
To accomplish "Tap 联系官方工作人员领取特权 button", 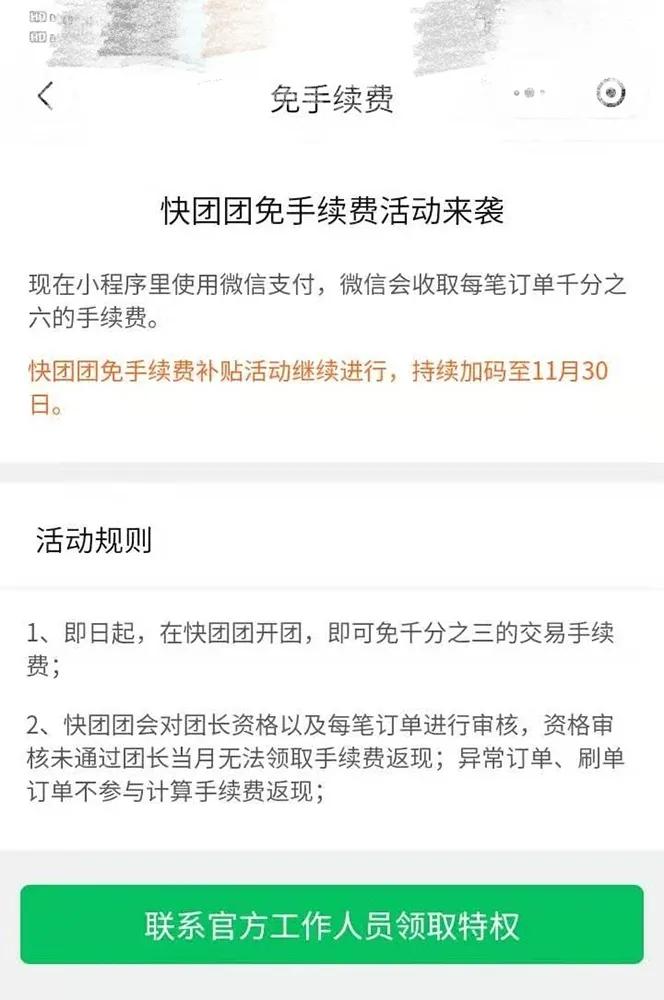I will pos(332,925).
